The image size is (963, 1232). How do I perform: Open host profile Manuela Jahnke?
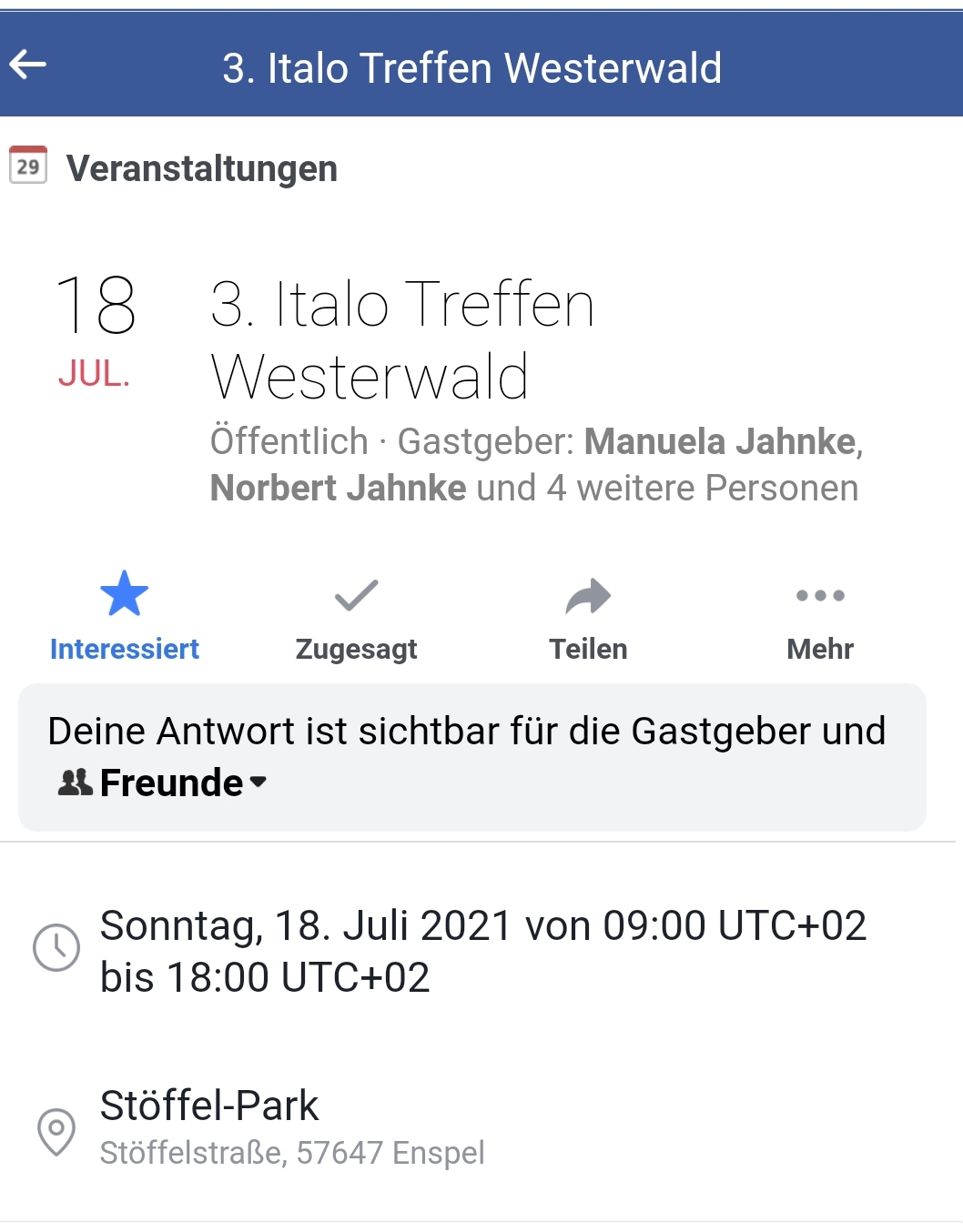720,441
